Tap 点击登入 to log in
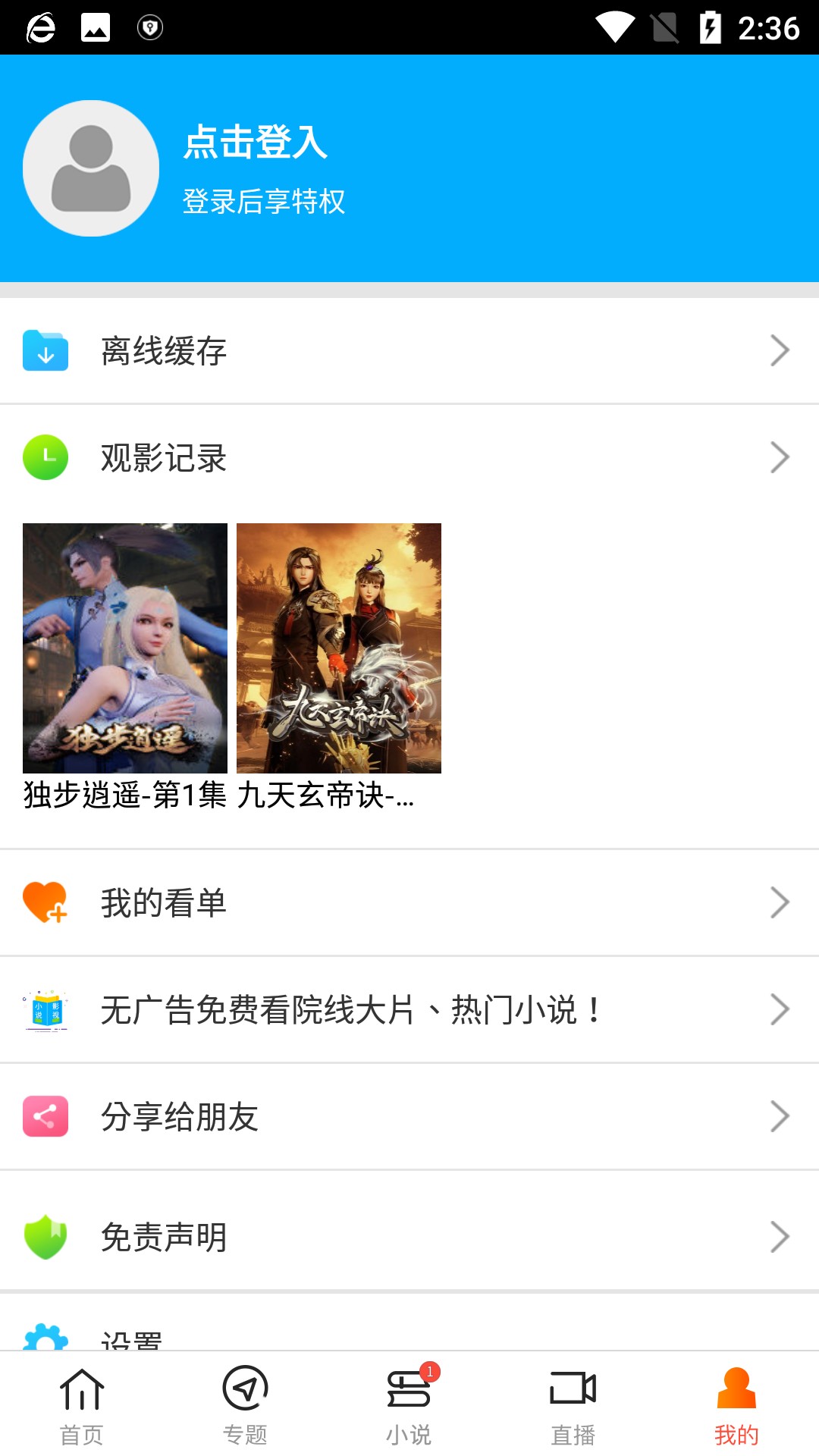 point(256,146)
